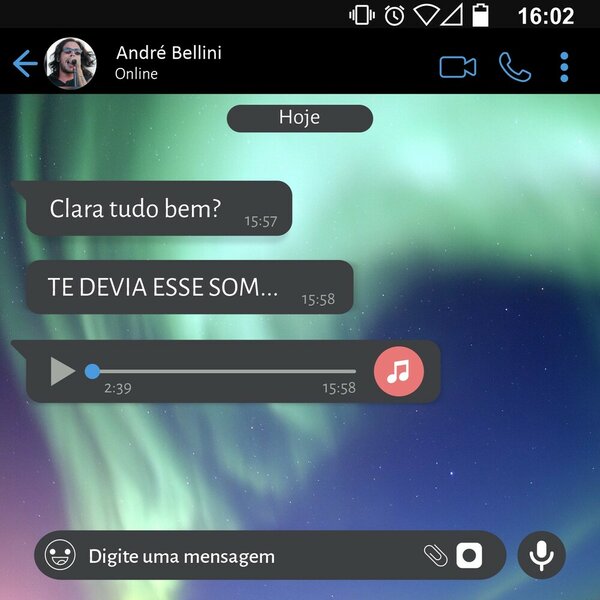The height and width of the screenshot is (600, 600).
Task: Attach a file with the paperclip
Action: (435, 555)
